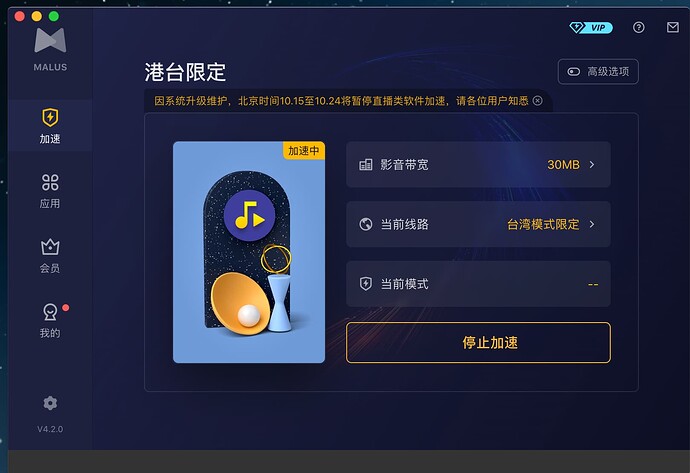Open 影音带宽 30MB setting

(x=478, y=165)
